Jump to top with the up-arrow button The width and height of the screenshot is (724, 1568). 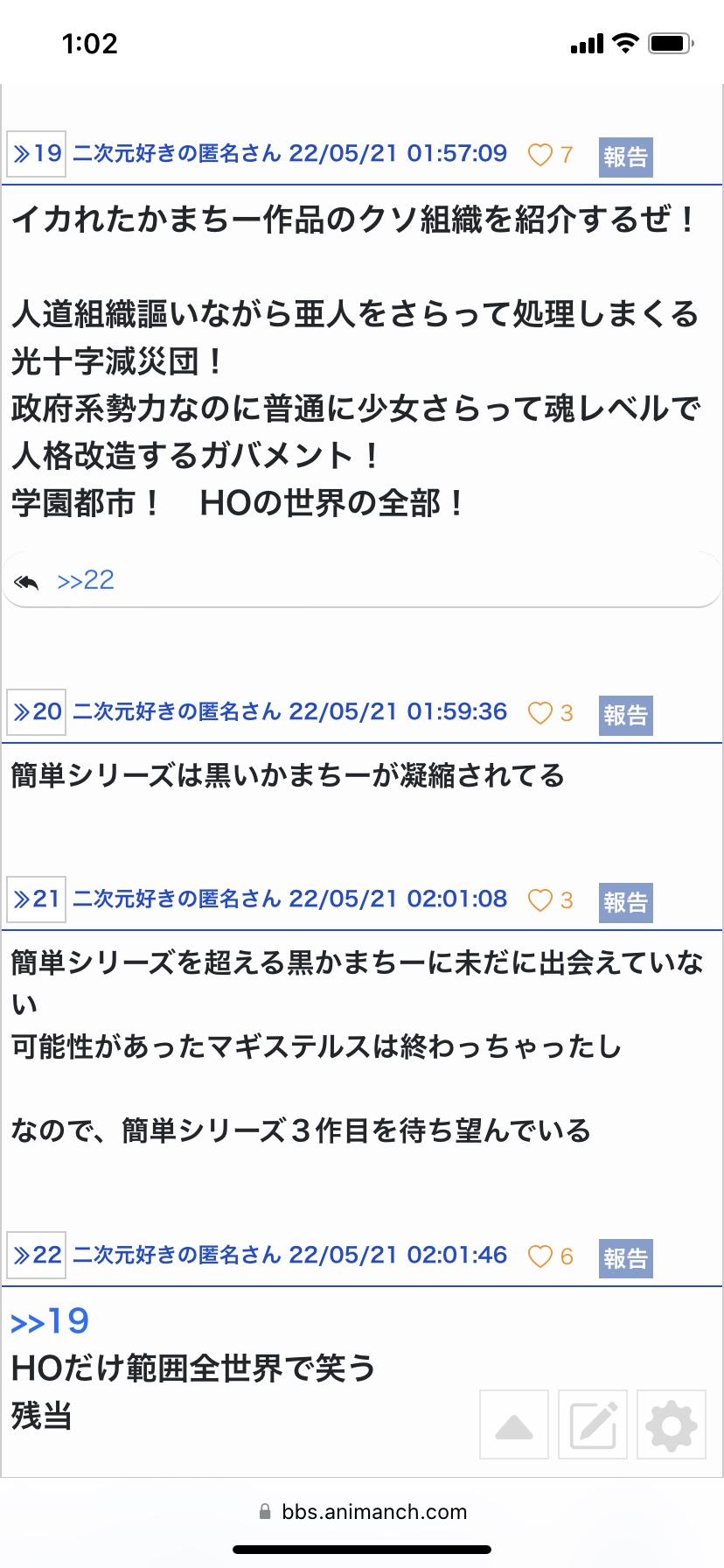coord(514,1424)
